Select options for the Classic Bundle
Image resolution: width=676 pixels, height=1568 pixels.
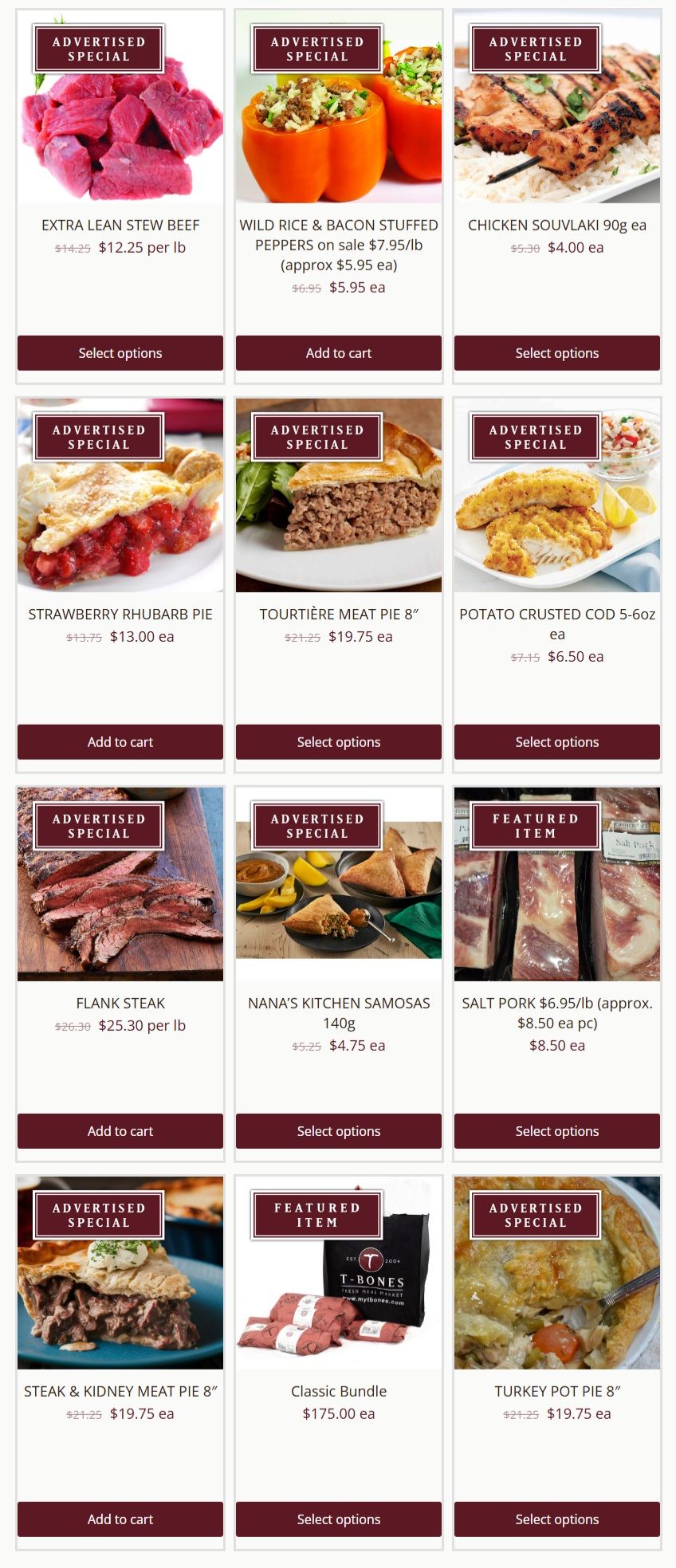tap(339, 1519)
